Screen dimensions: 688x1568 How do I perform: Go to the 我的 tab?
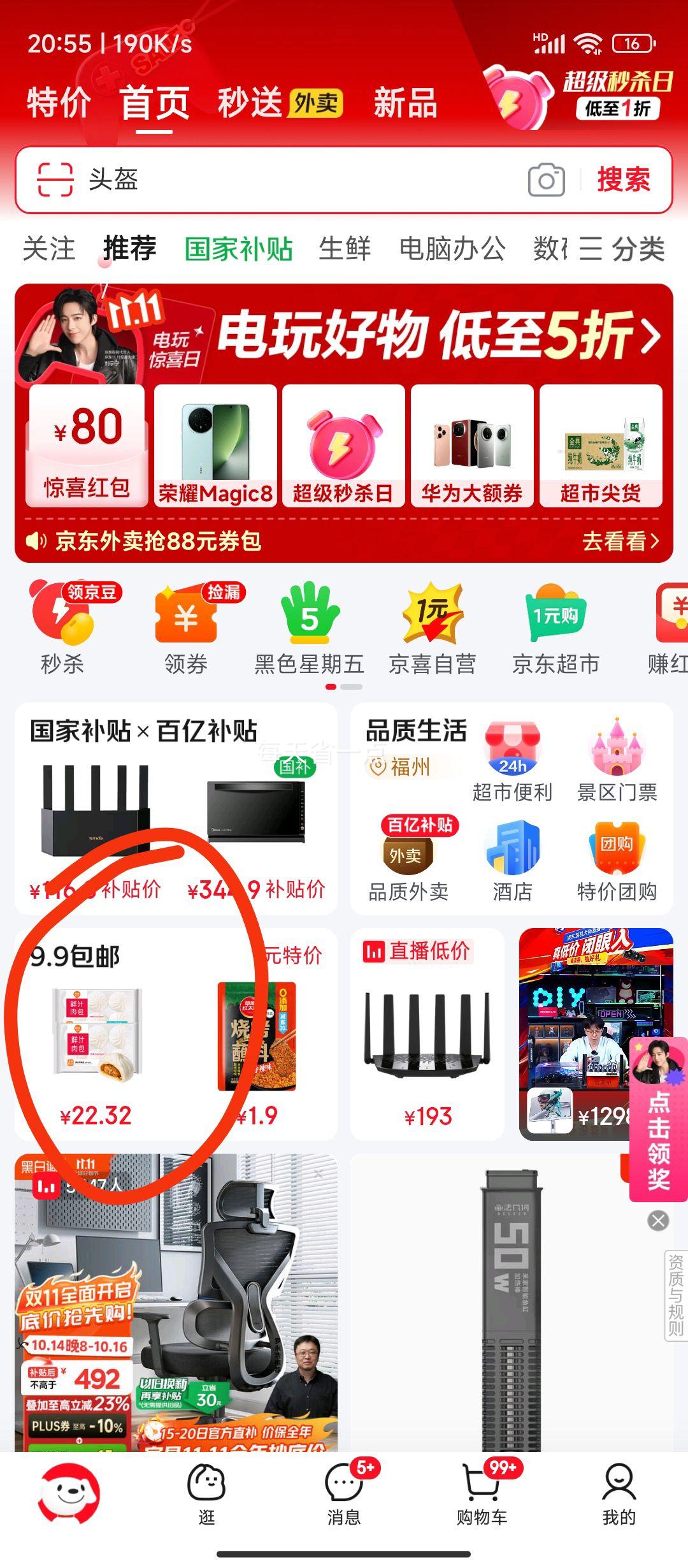coord(619,1495)
